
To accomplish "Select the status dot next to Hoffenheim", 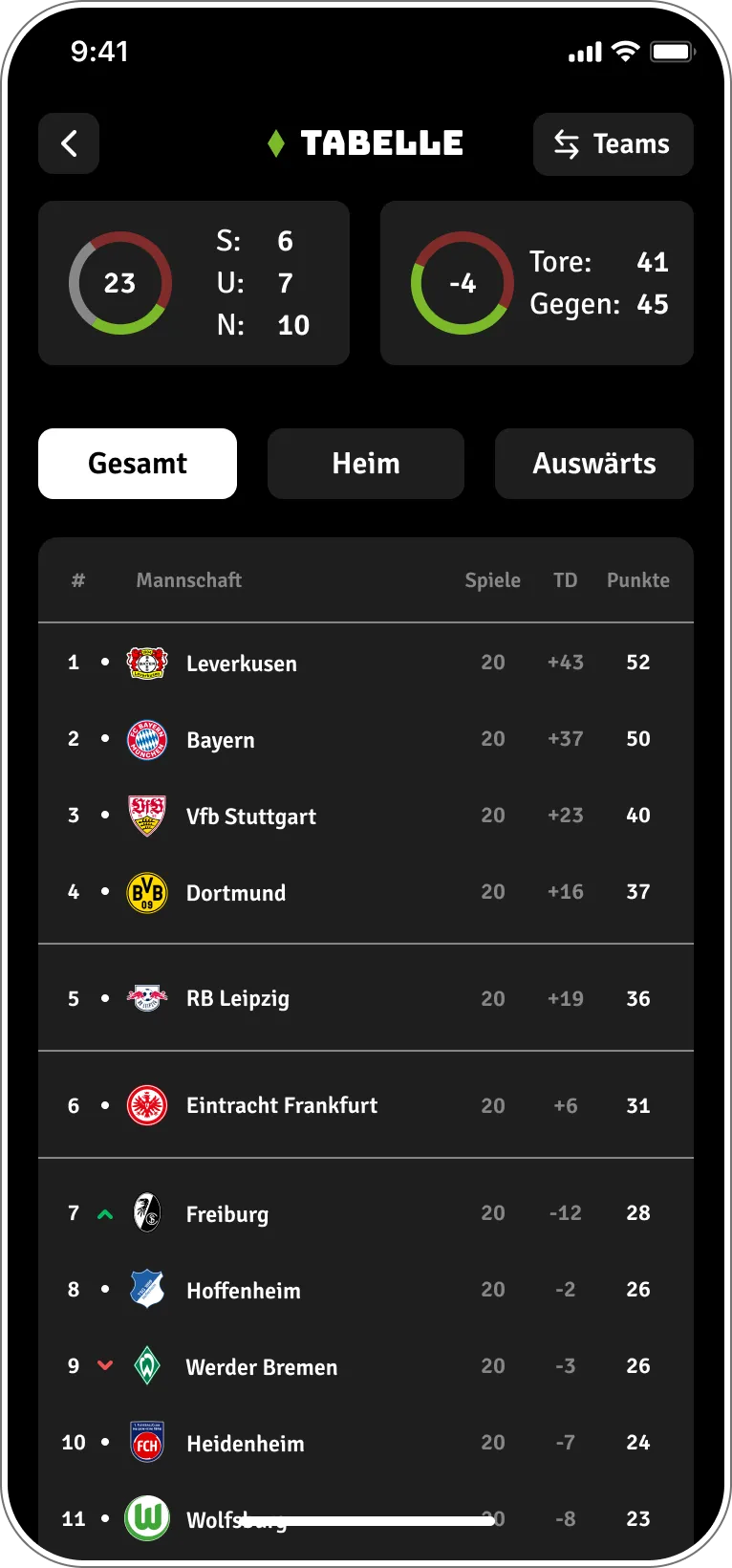I will coord(105,1289).
